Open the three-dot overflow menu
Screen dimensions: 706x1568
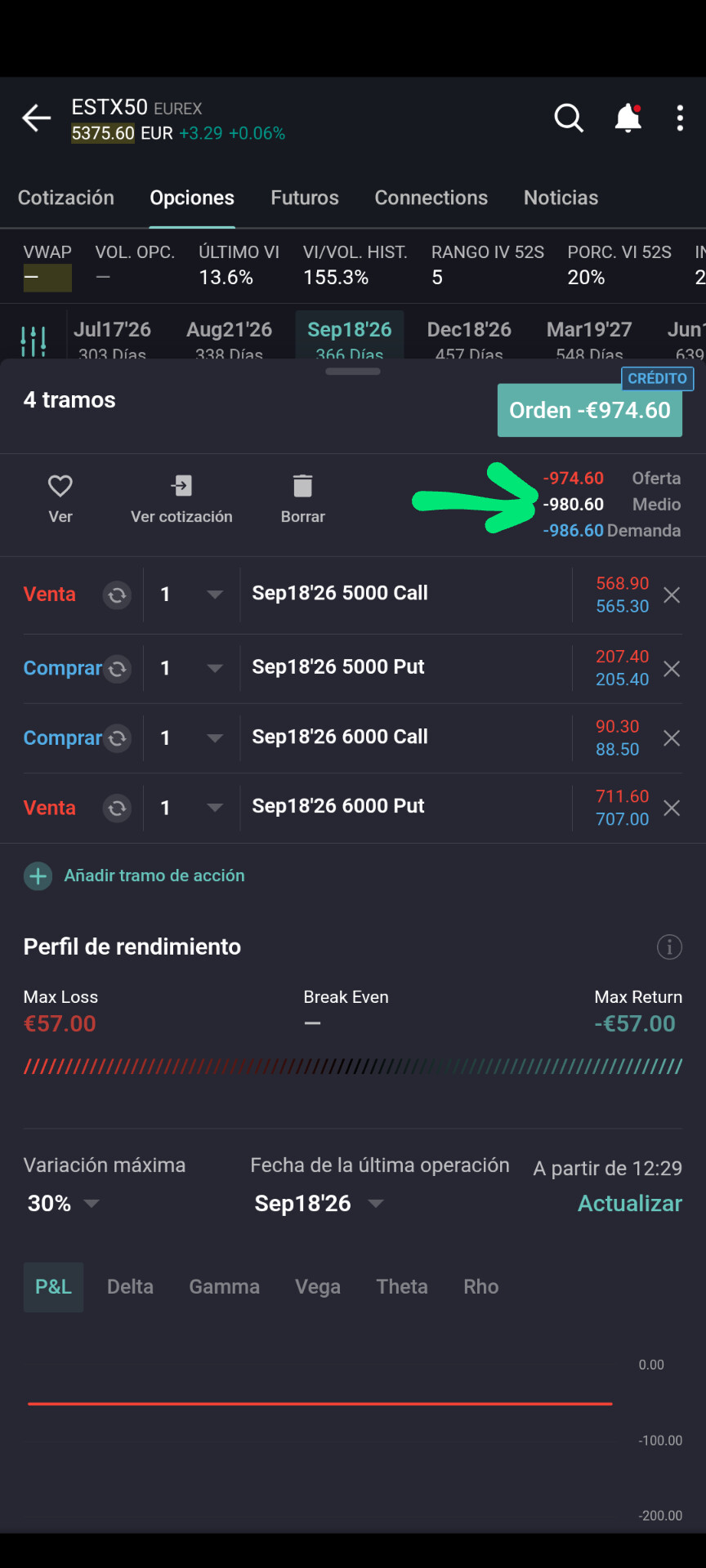click(x=680, y=118)
